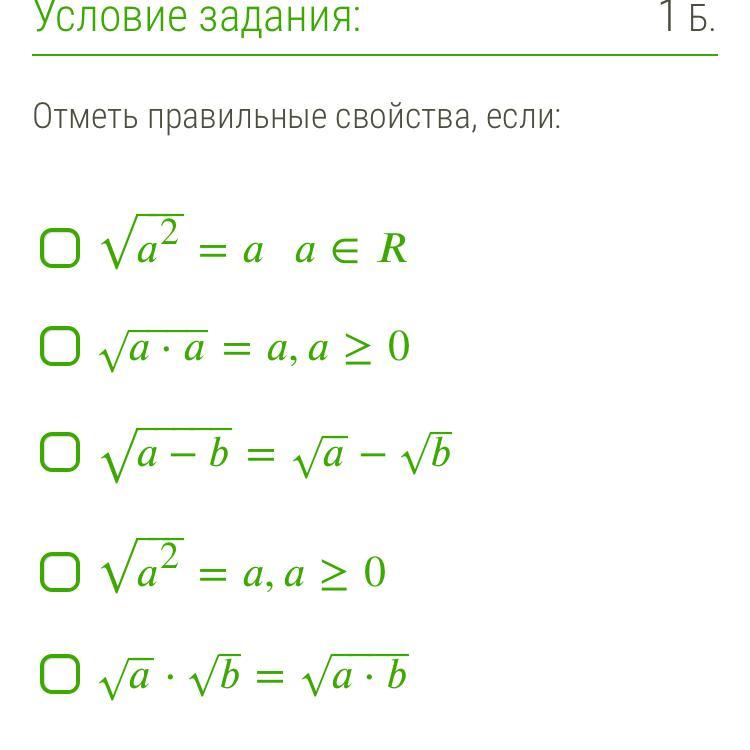
Task: Check the box for √a·√b = √(a·b)
Action: 59,674
